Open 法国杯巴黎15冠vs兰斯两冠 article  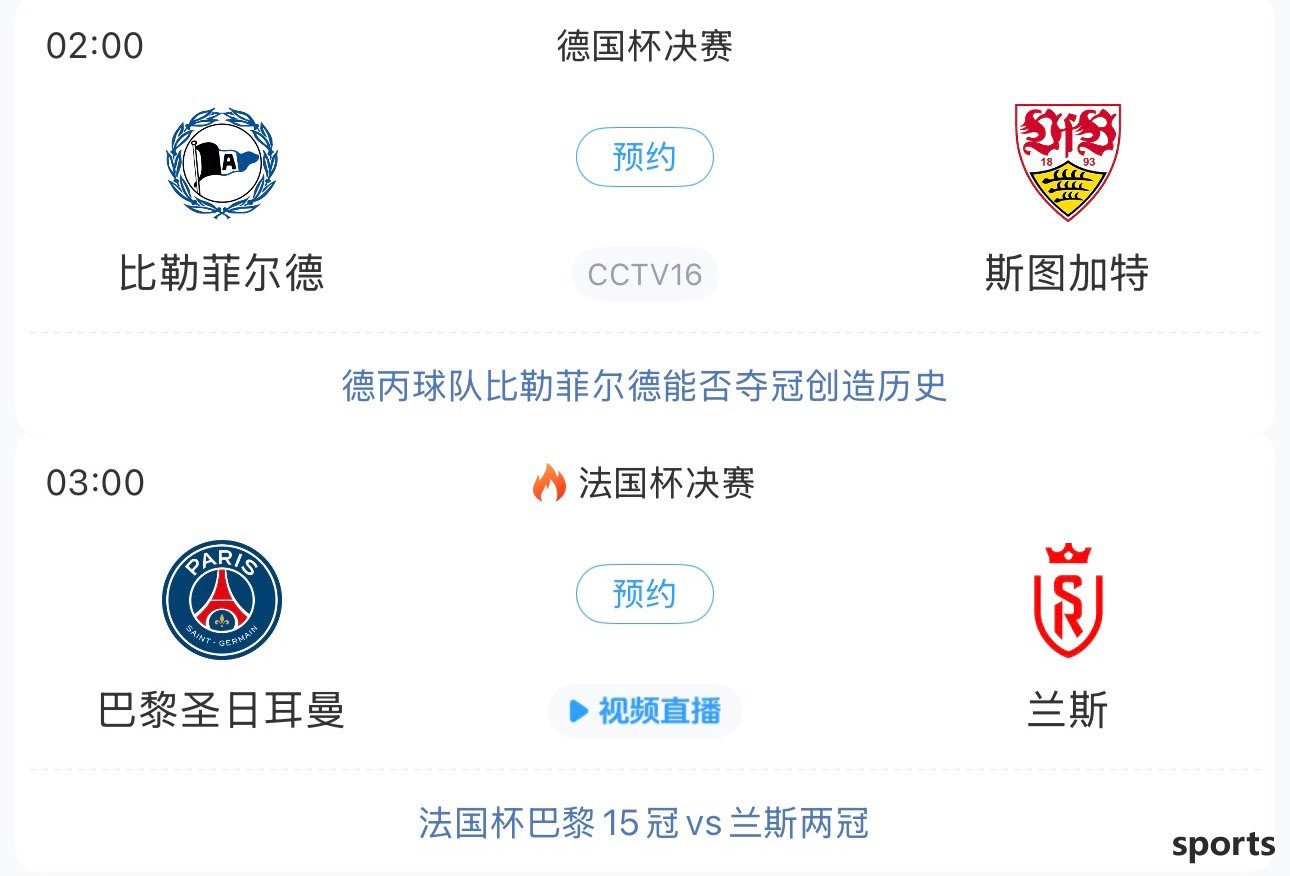[645, 823]
